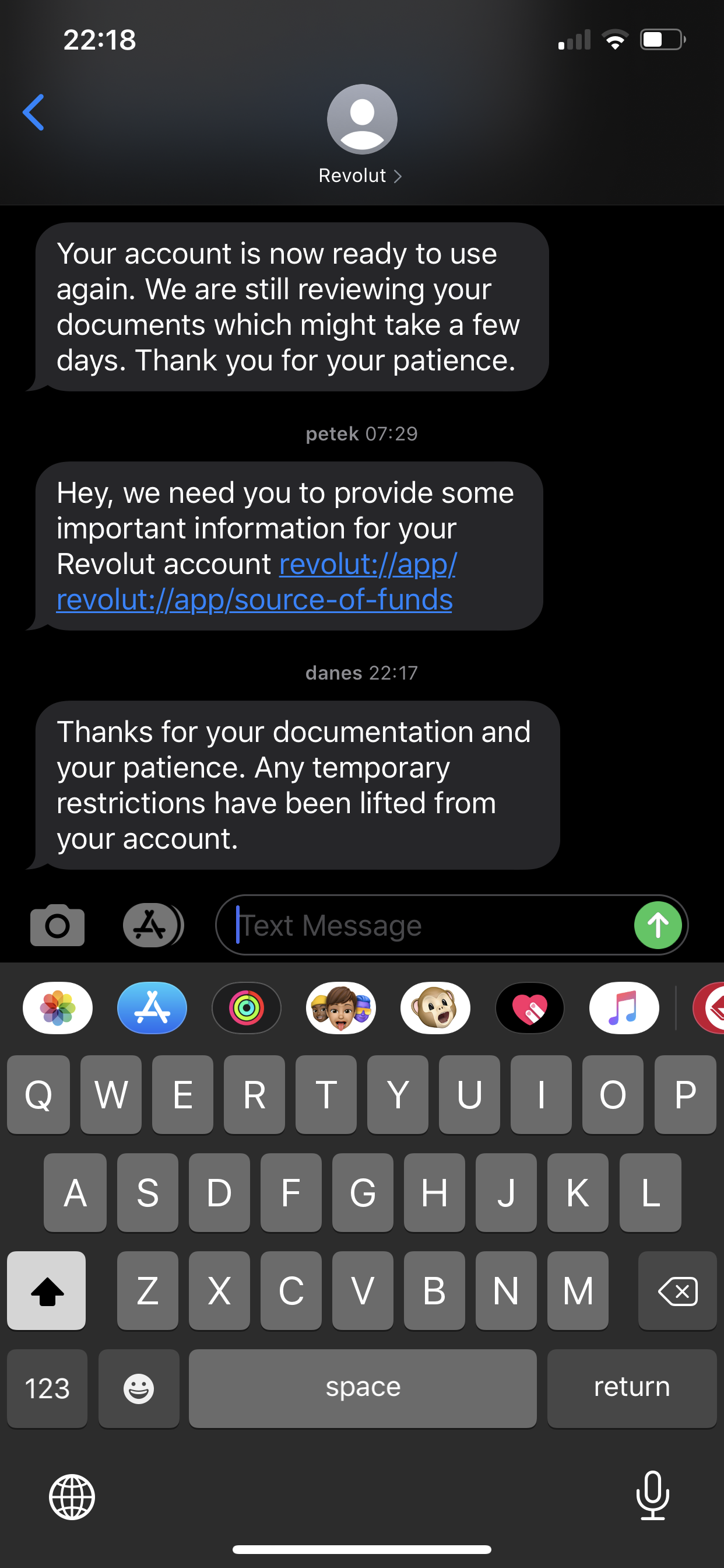The image size is (724, 1568).
Task: Open the Photos iMessage app
Action: click(x=58, y=1007)
